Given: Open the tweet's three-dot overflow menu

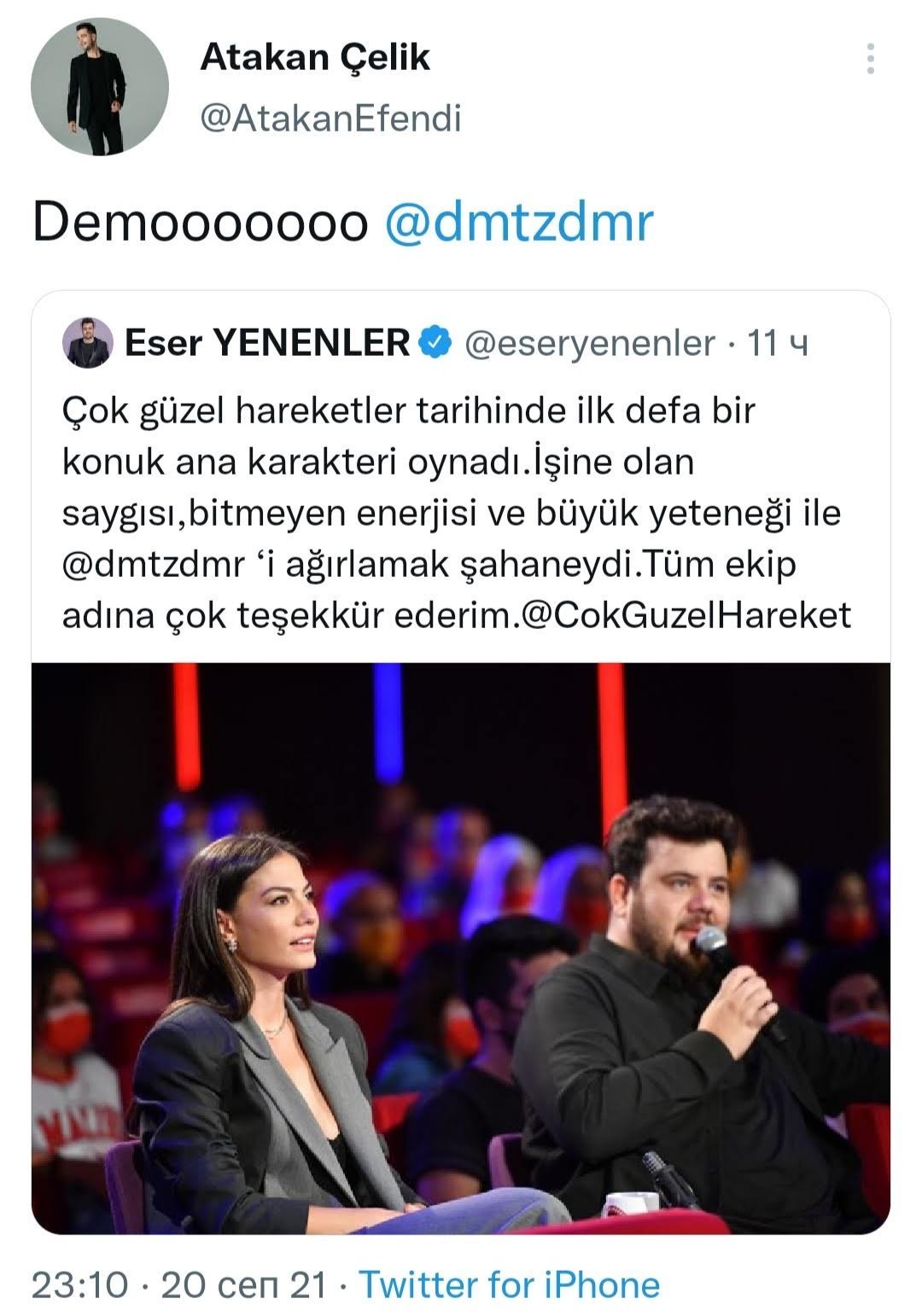Looking at the screenshot, I should 870,59.
